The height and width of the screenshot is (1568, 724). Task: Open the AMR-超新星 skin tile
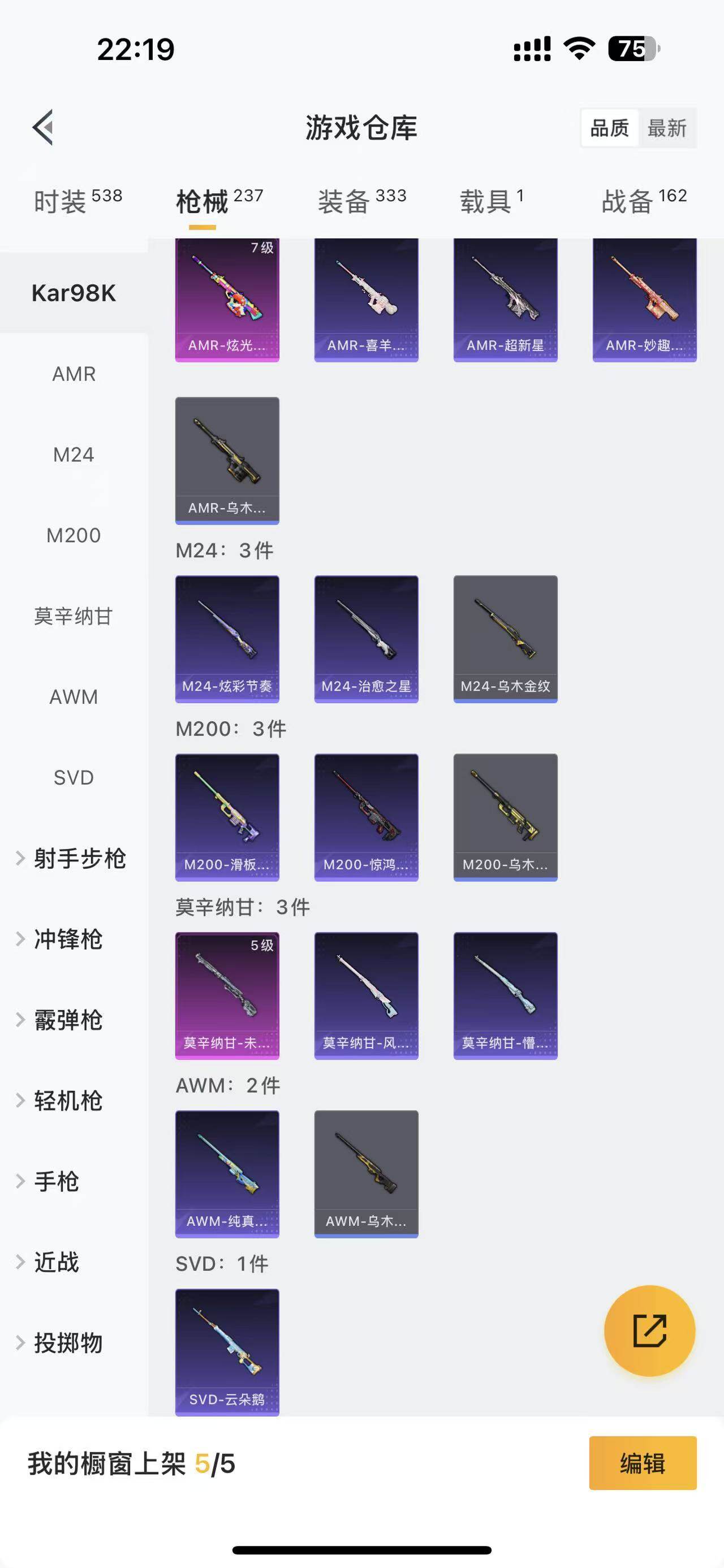(505, 300)
